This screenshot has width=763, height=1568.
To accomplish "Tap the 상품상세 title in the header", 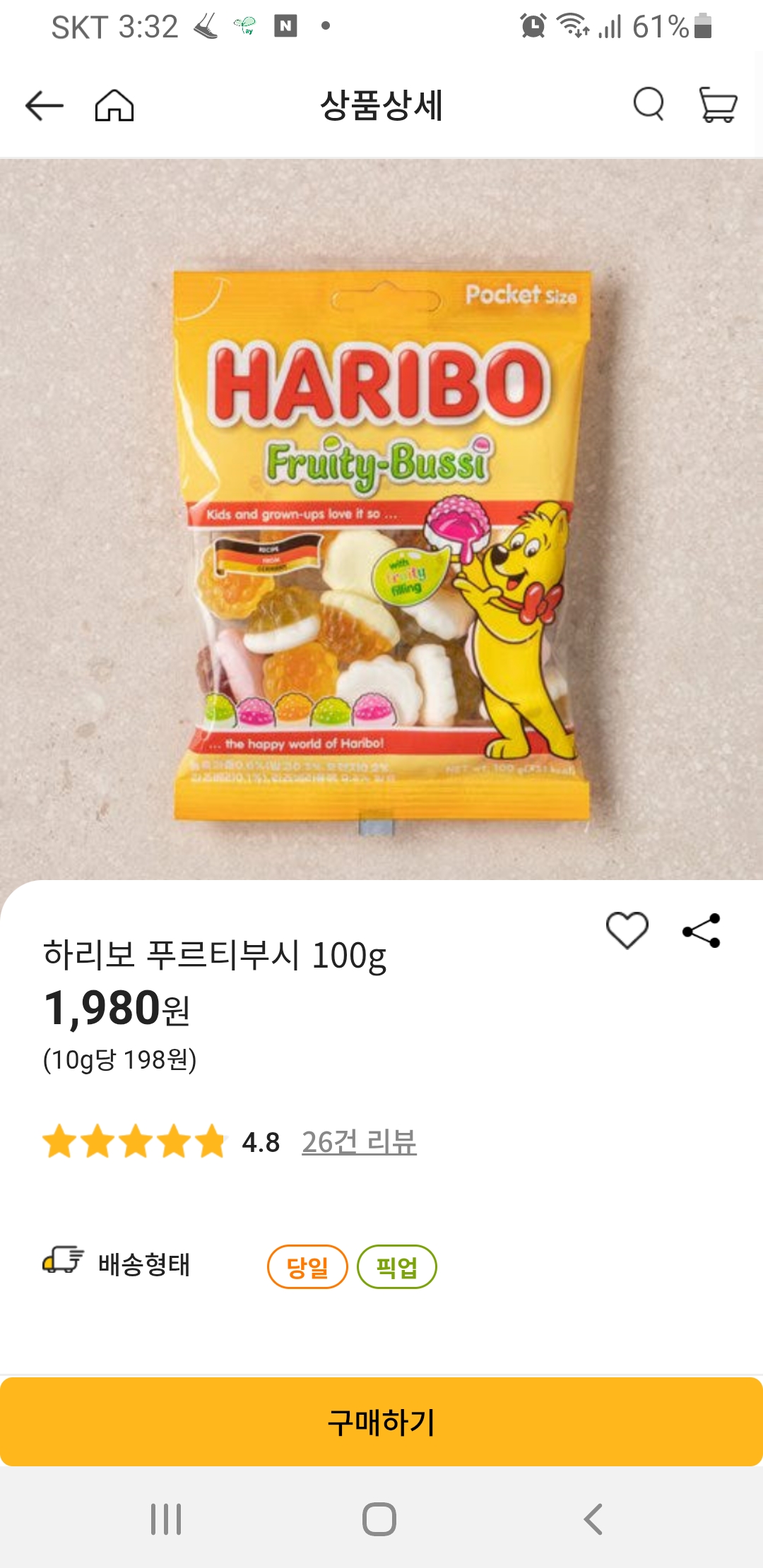I will (x=381, y=107).
